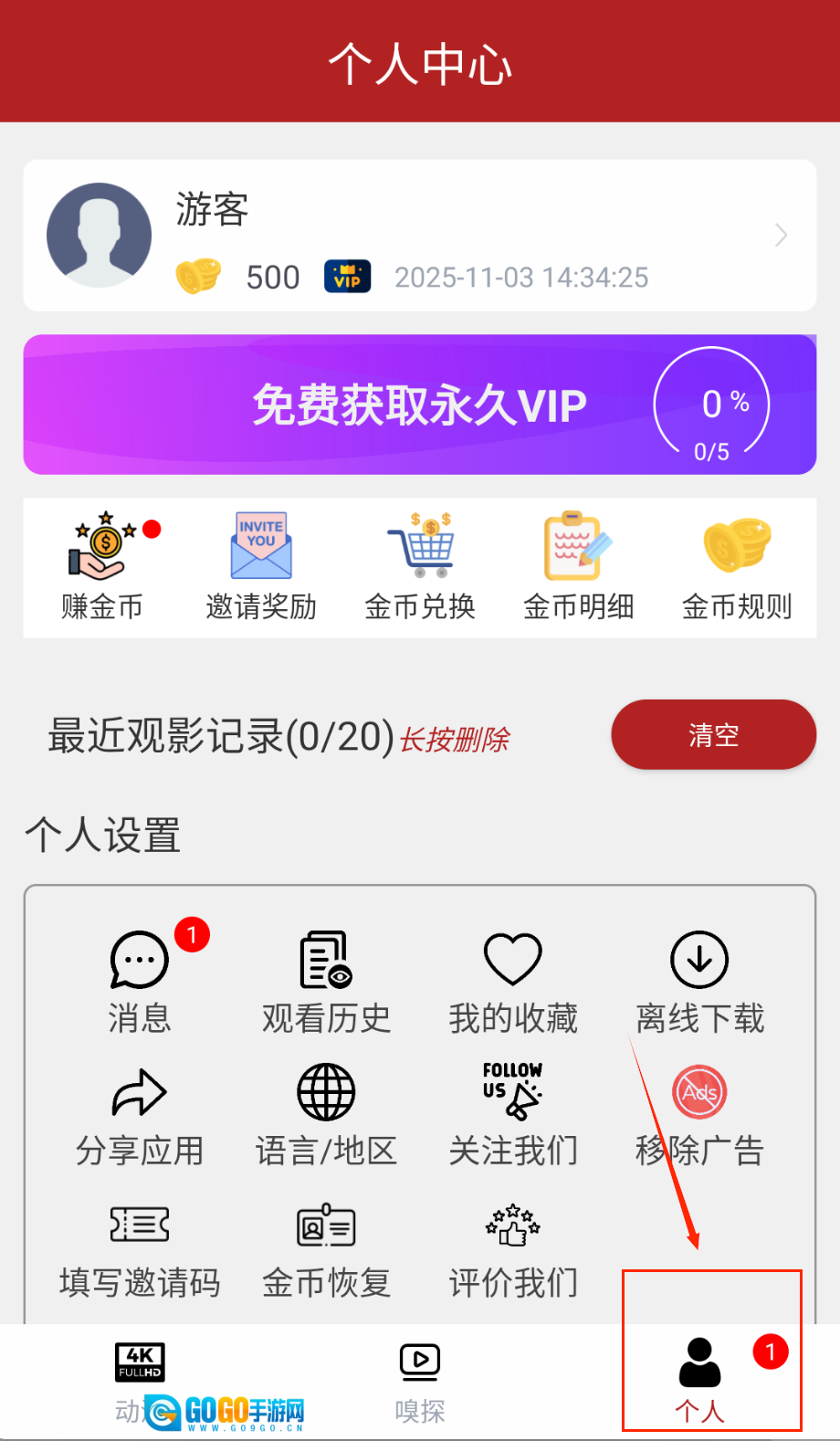Open 填写邀请码 invite code entry
The image size is (840, 1441).
pyautogui.click(x=140, y=1248)
